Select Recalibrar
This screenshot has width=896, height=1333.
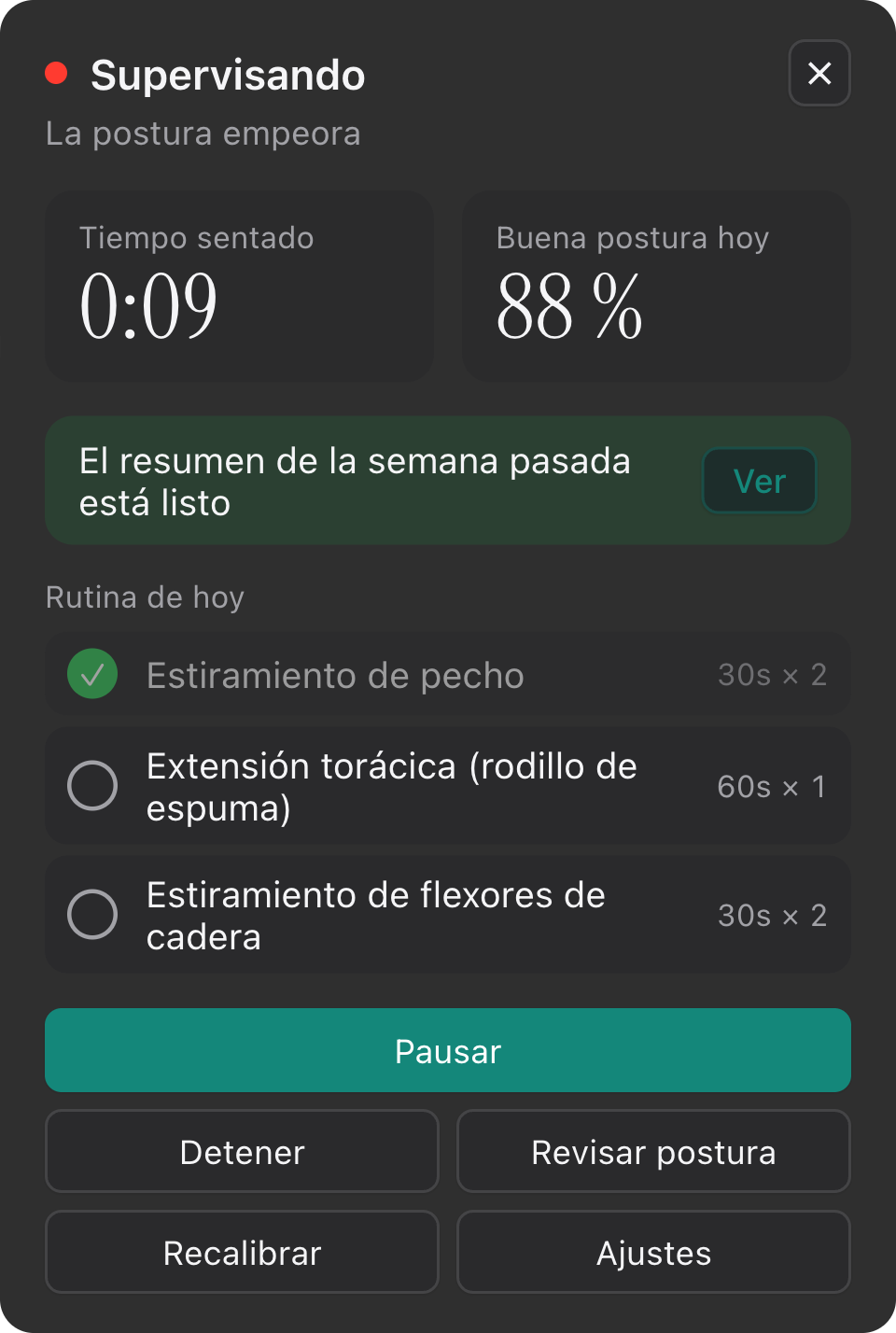(242, 1252)
